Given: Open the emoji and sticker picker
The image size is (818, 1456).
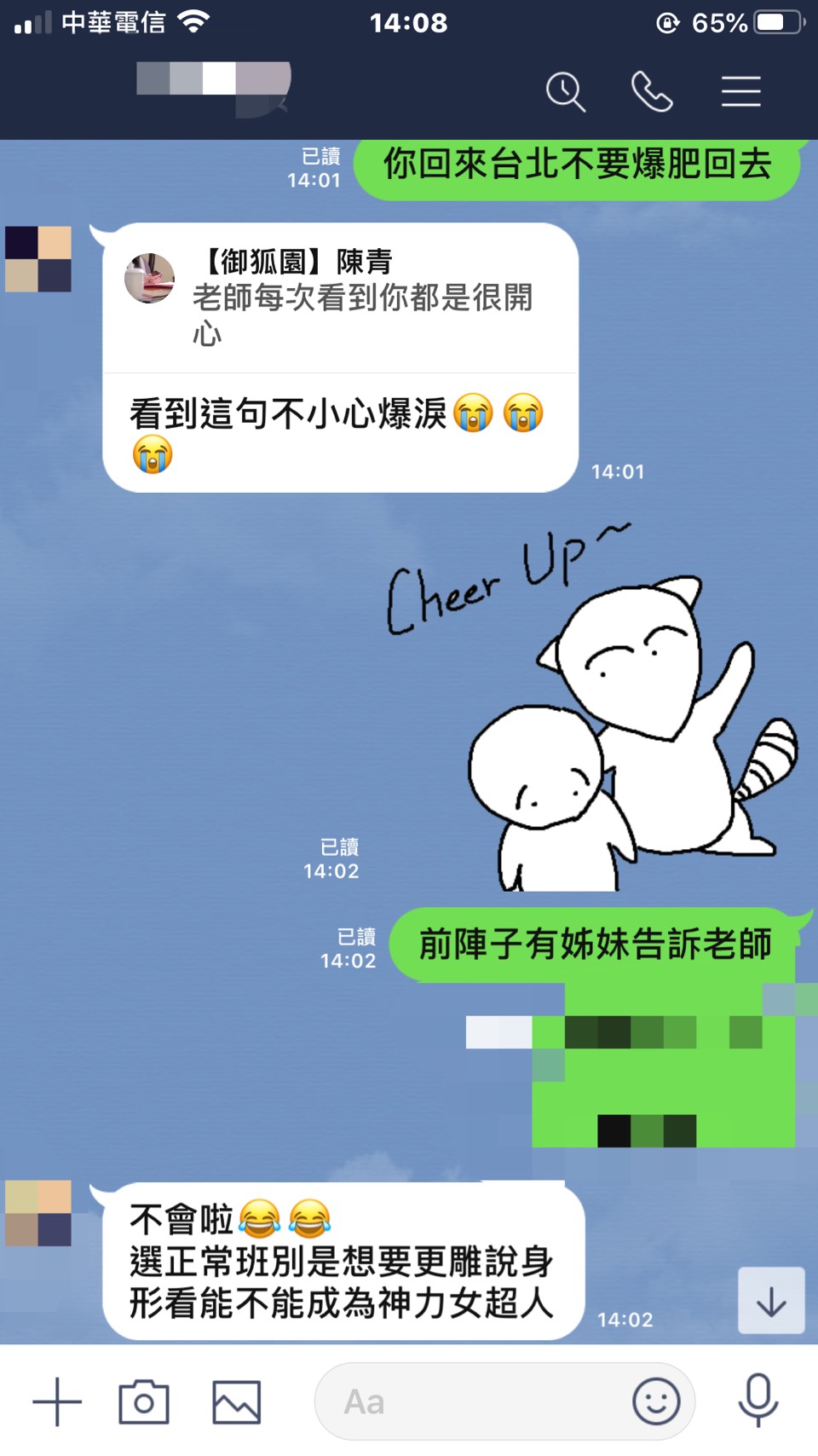Looking at the screenshot, I should (656, 1401).
